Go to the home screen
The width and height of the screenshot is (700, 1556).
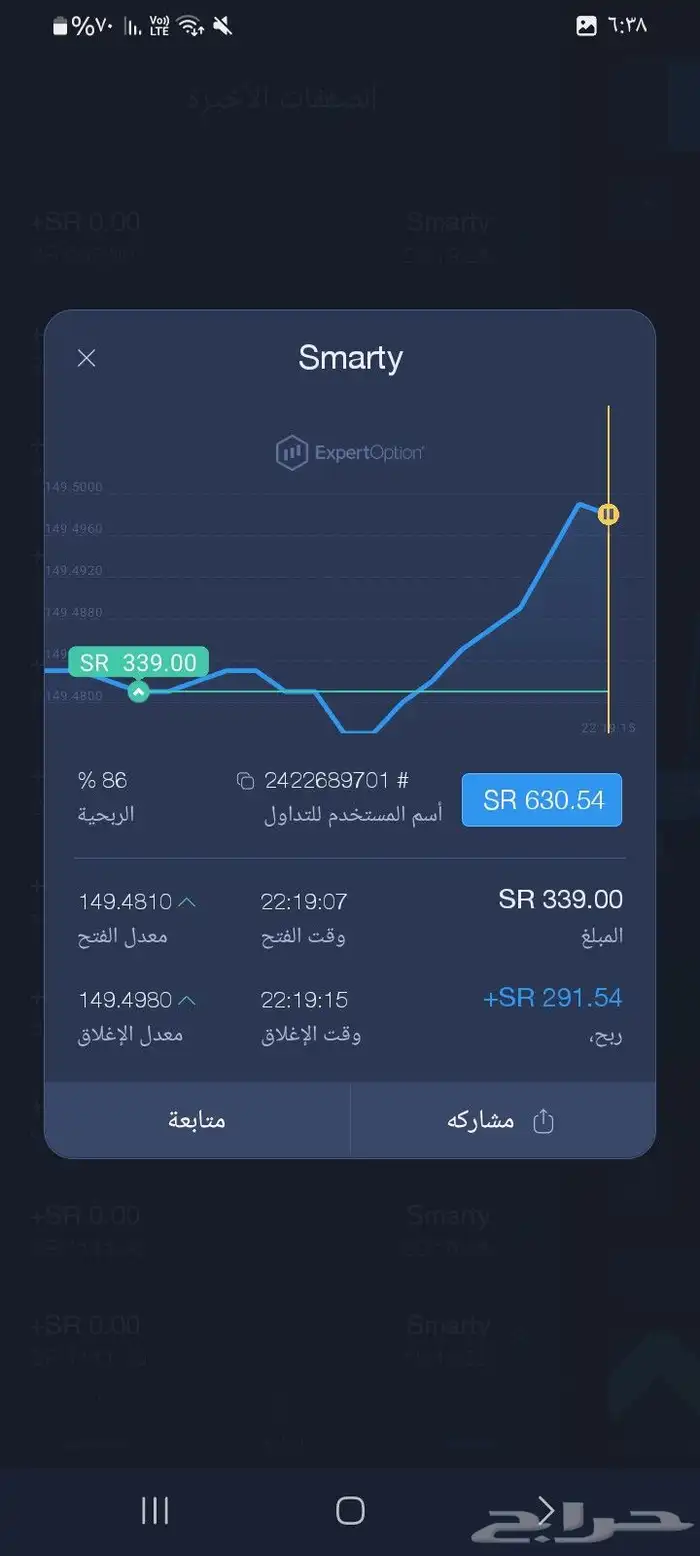[x=350, y=1510]
